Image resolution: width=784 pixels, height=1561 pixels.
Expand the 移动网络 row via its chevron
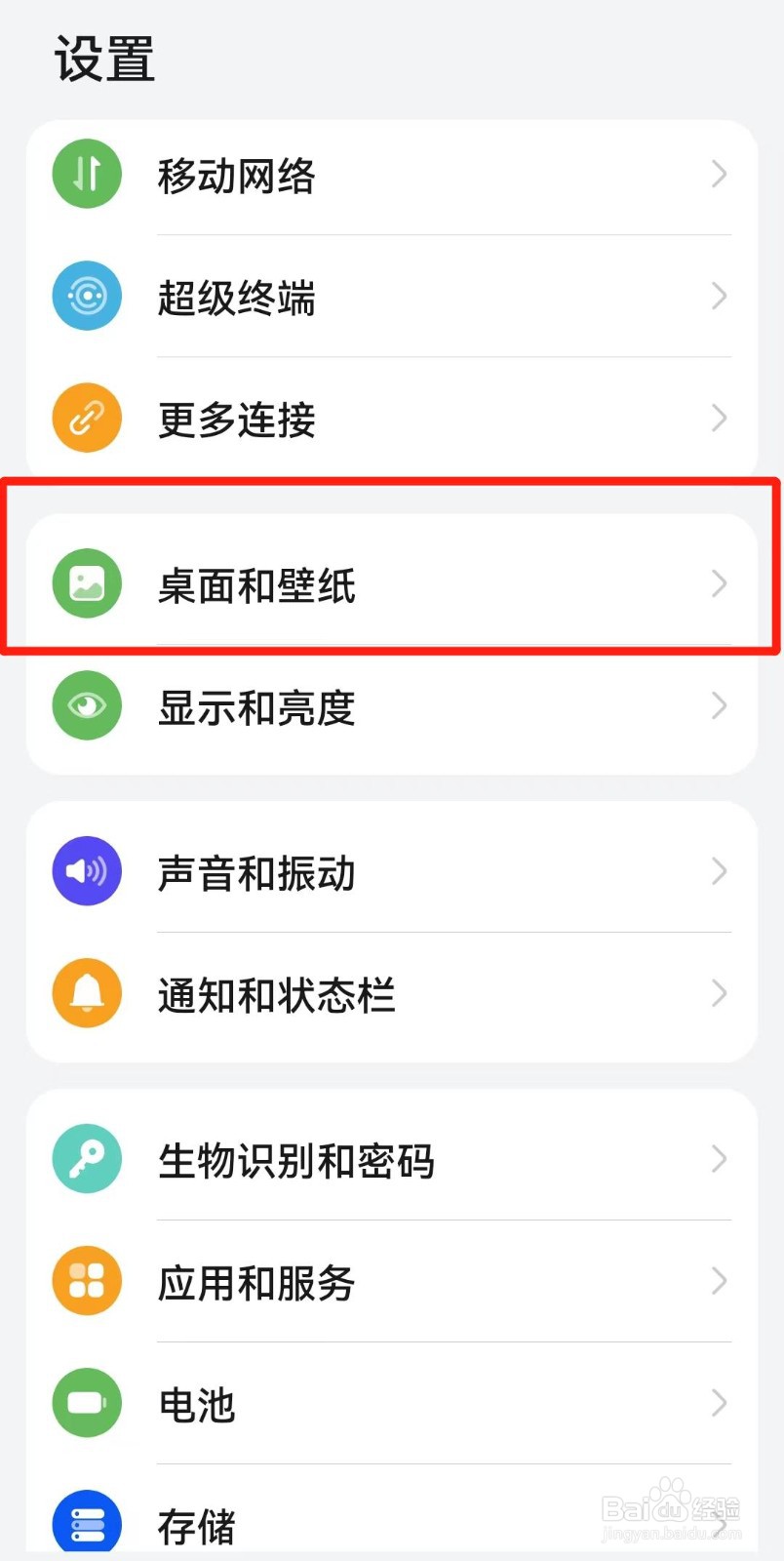(x=719, y=174)
